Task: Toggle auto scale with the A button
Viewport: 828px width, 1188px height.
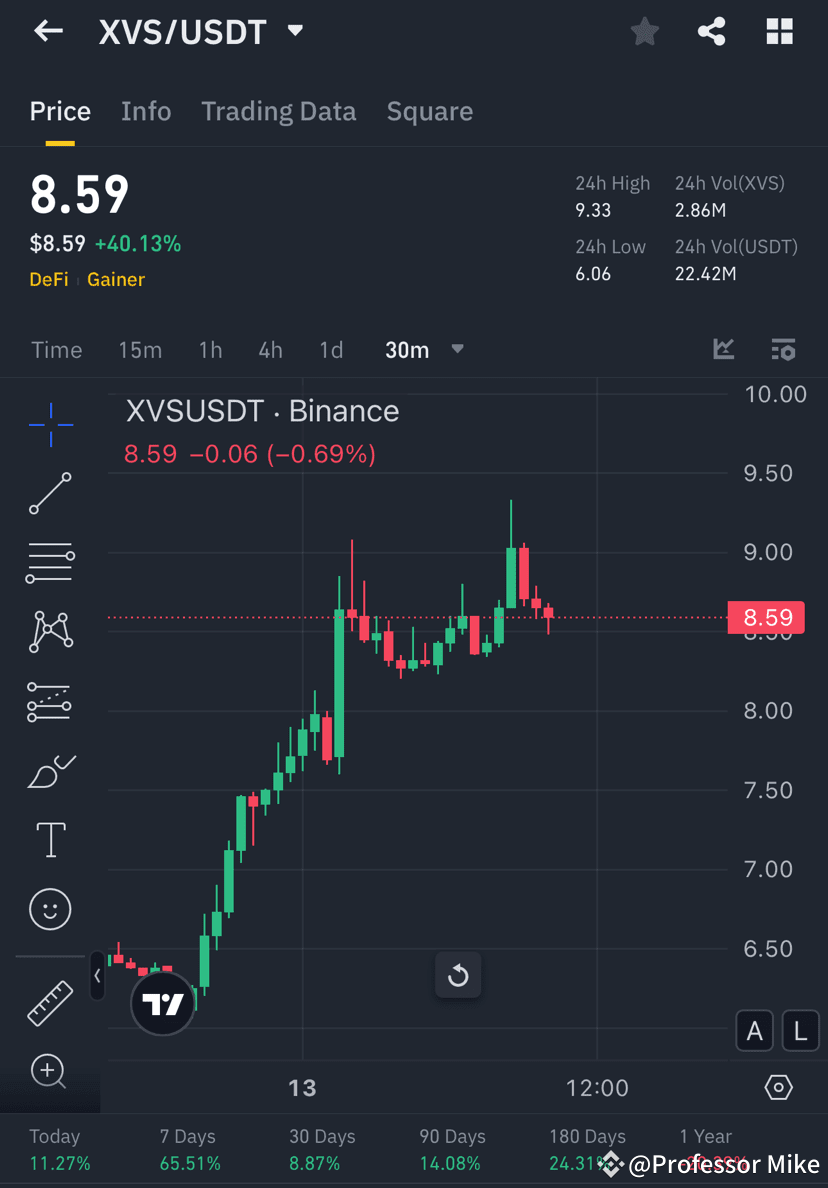Action: [x=754, y=1030]
